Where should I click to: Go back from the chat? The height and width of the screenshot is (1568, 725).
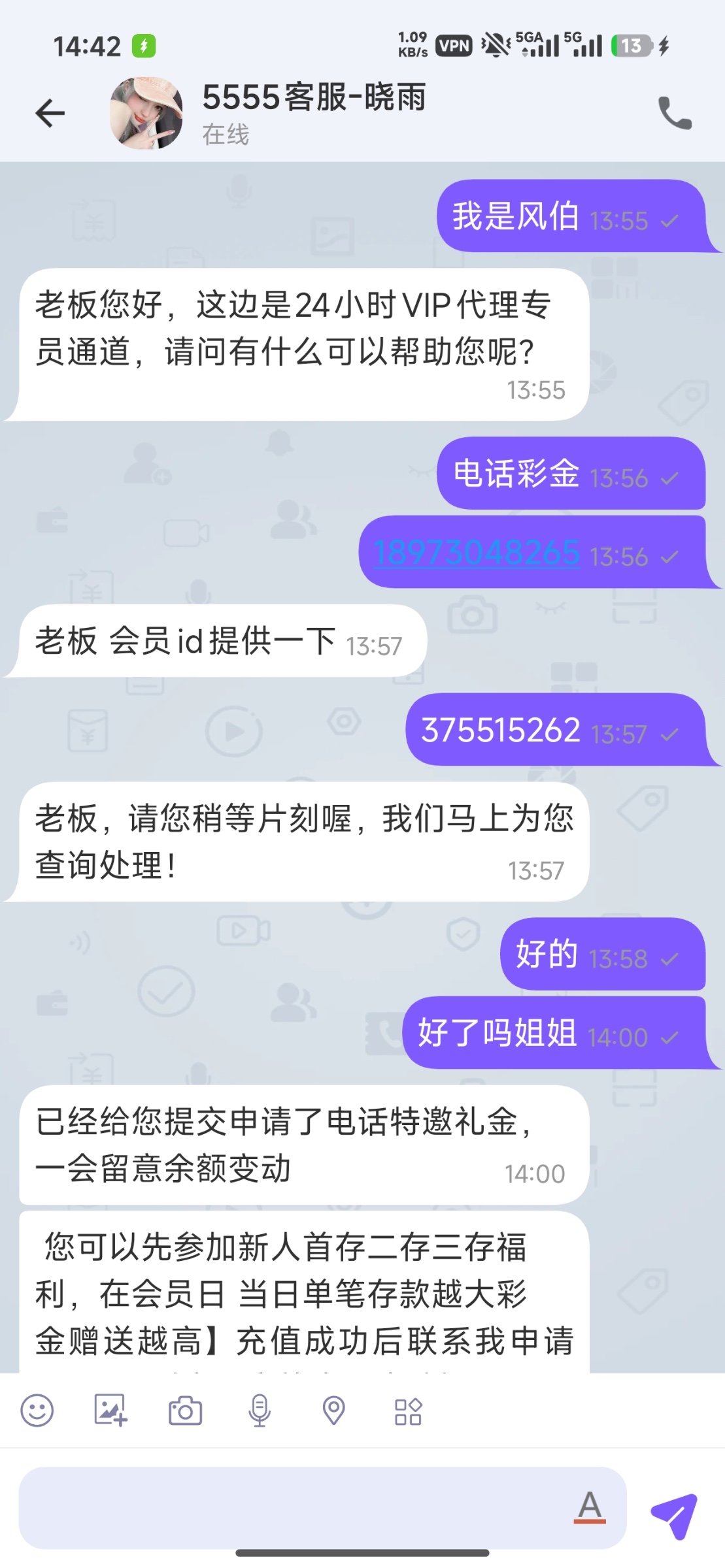point(50,113)
